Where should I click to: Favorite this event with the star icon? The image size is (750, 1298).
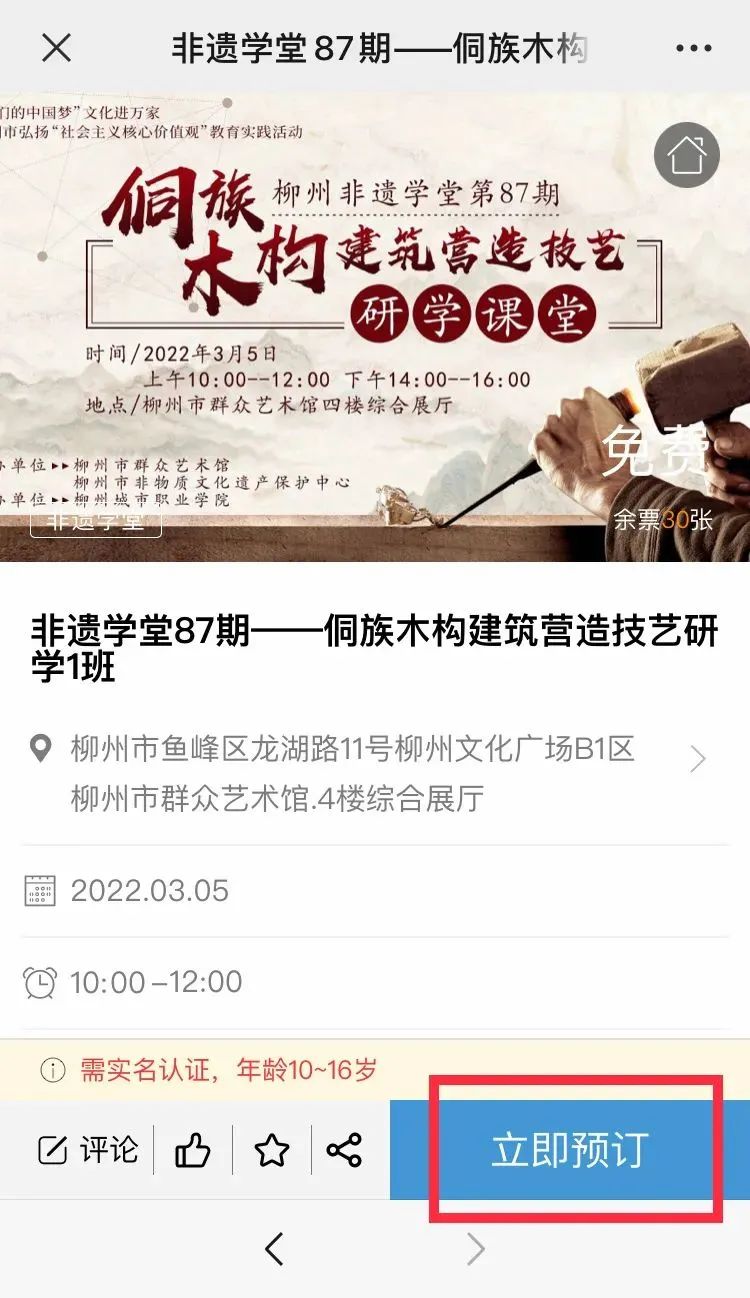click(272, 1150)
